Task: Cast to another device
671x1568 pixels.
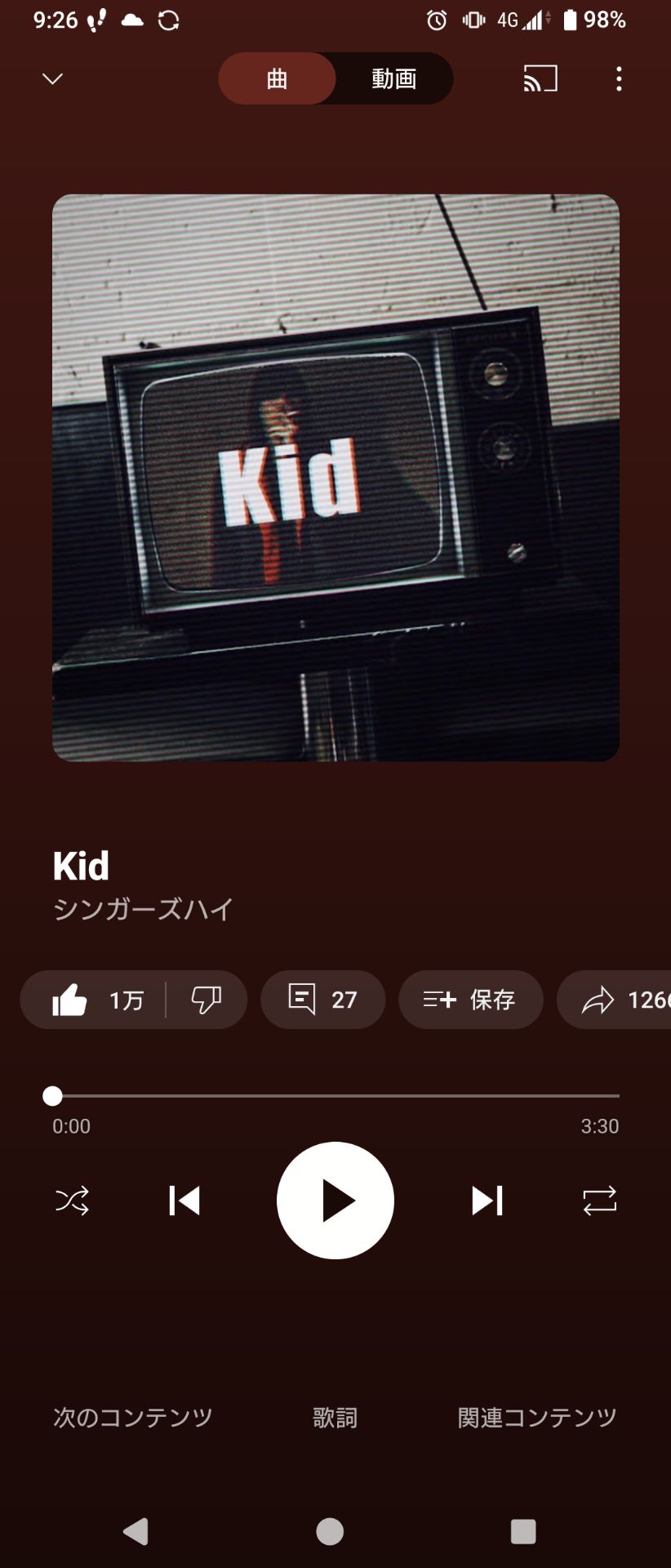Action: click(540, 78)
